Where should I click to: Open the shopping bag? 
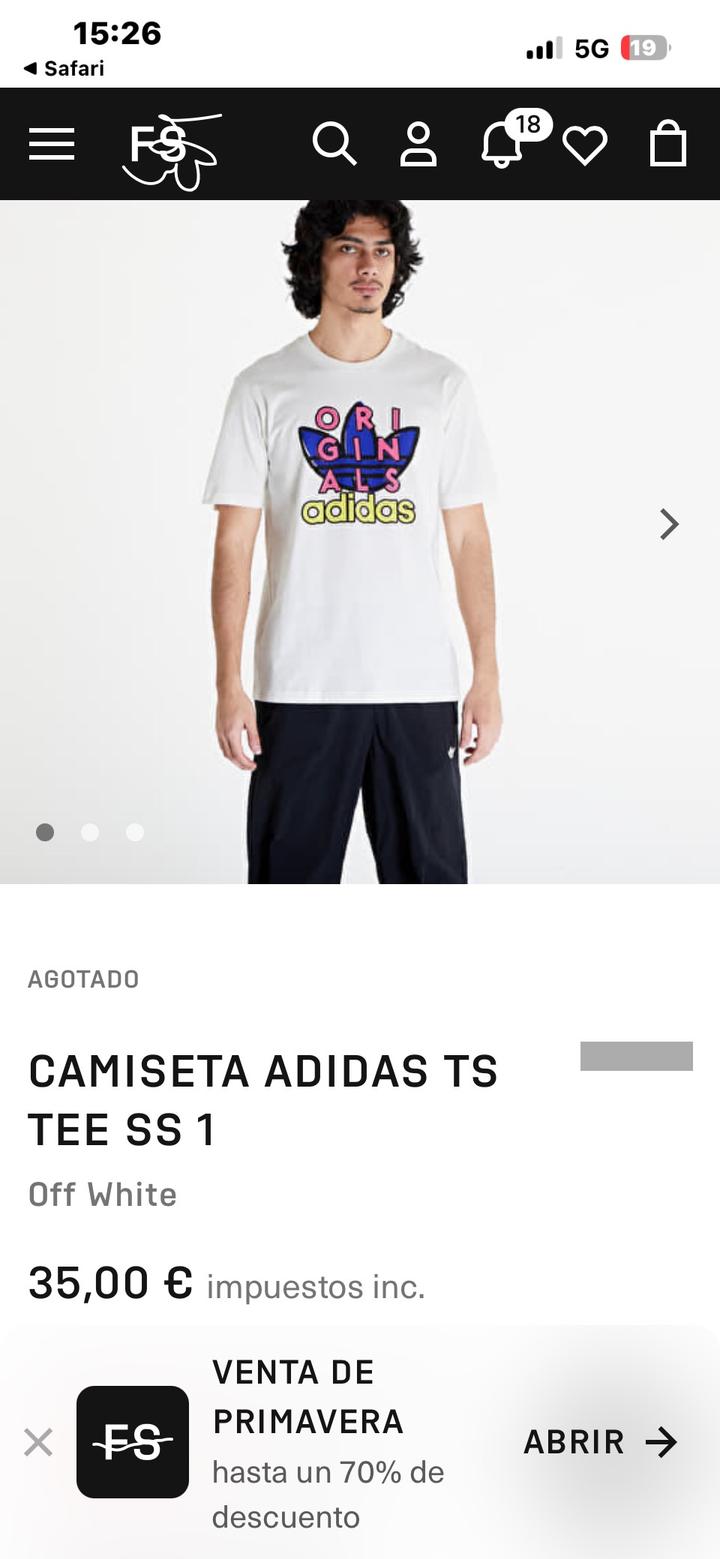click(668, 144)
